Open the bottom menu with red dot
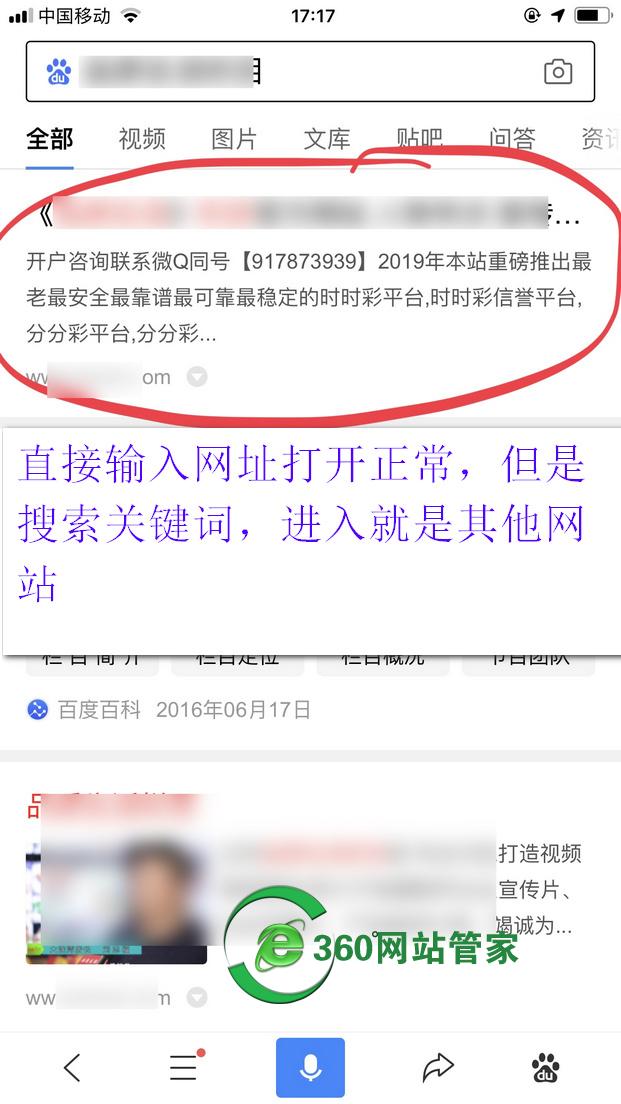The image size is (621, 1104). click(x=186, y=1066)
